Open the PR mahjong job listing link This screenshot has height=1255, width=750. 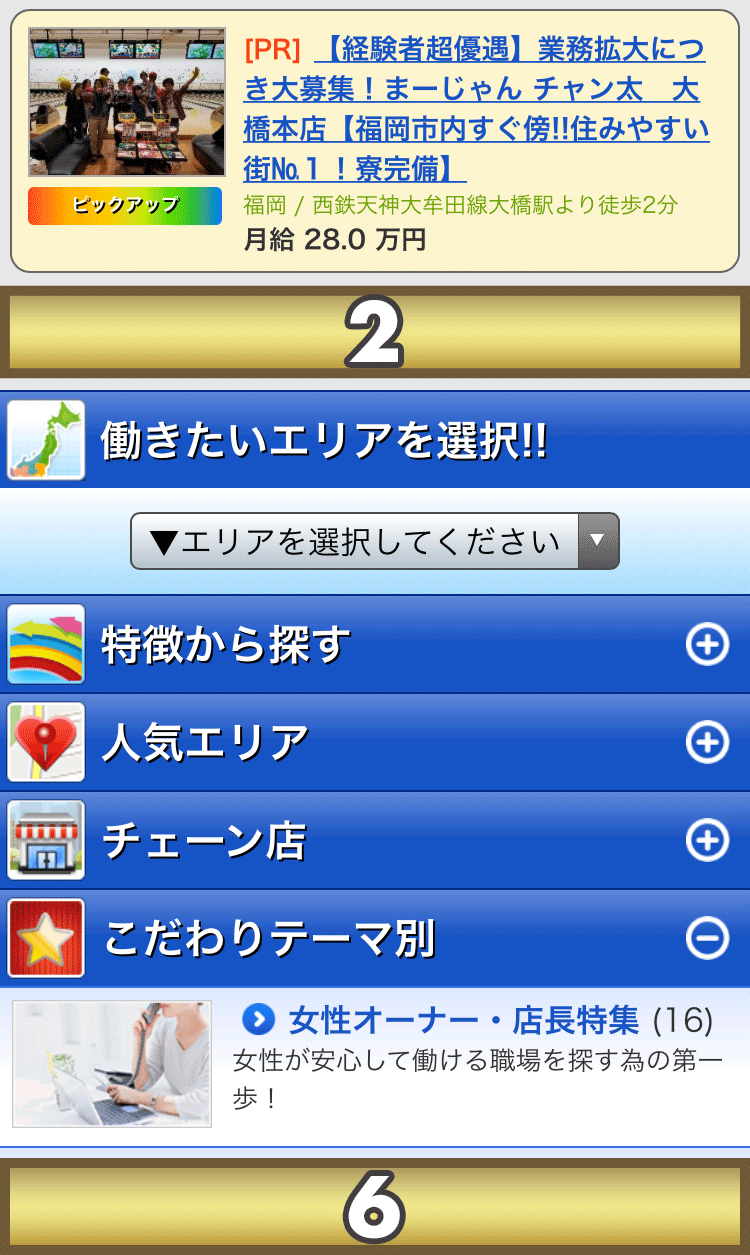point(475,106)
